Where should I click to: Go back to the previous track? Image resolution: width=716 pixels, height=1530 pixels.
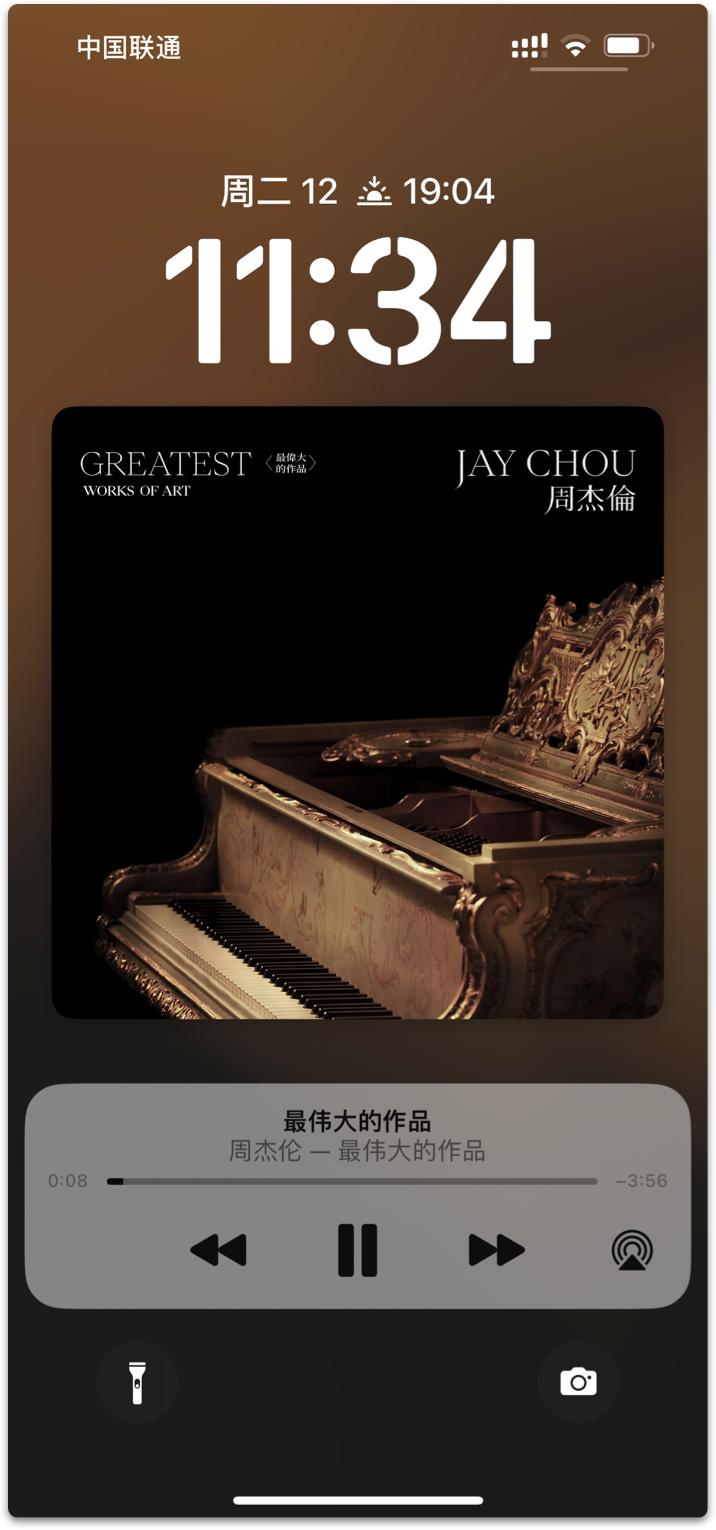218,1250
